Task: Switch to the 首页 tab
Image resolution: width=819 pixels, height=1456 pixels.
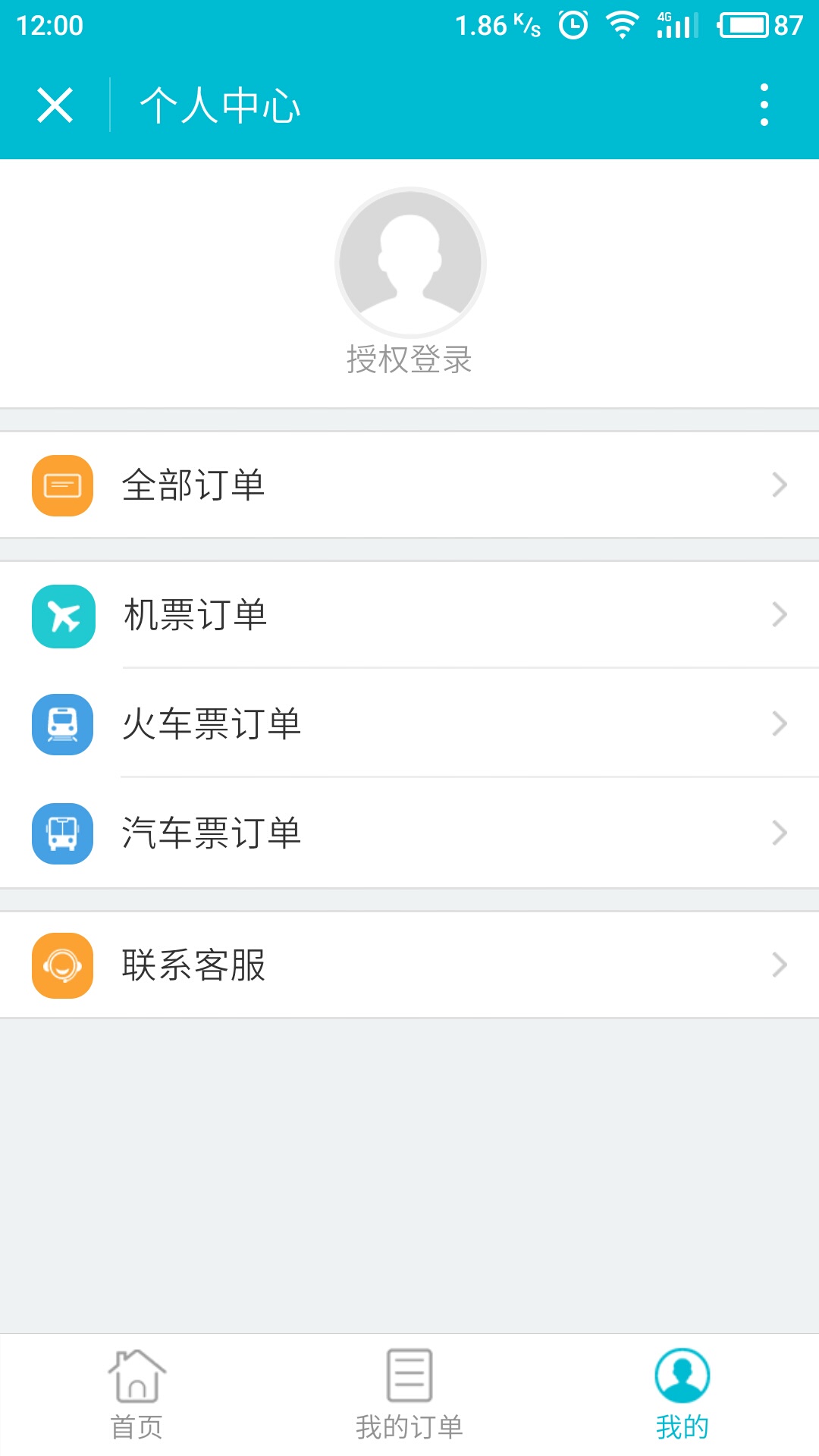Action: click(136, 1394)
